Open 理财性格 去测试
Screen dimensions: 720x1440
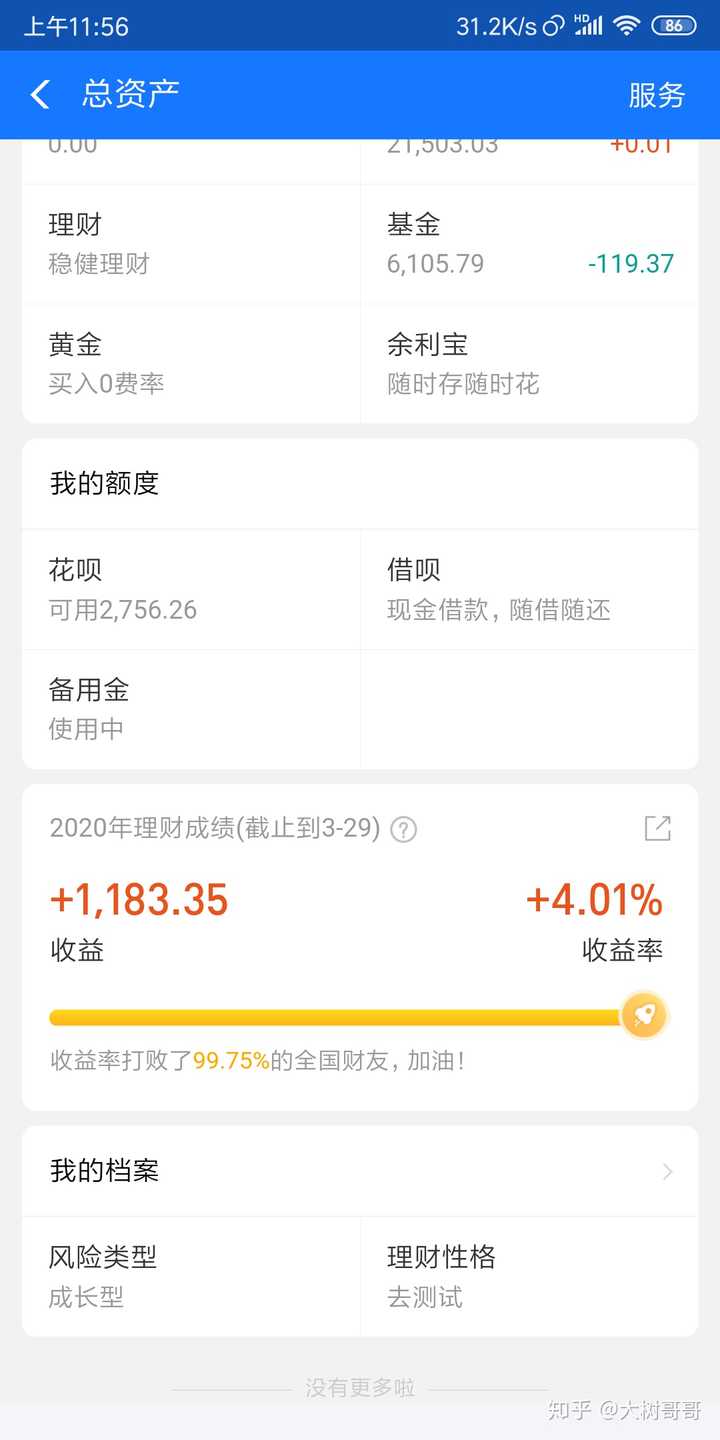[x=529, y=1276]
